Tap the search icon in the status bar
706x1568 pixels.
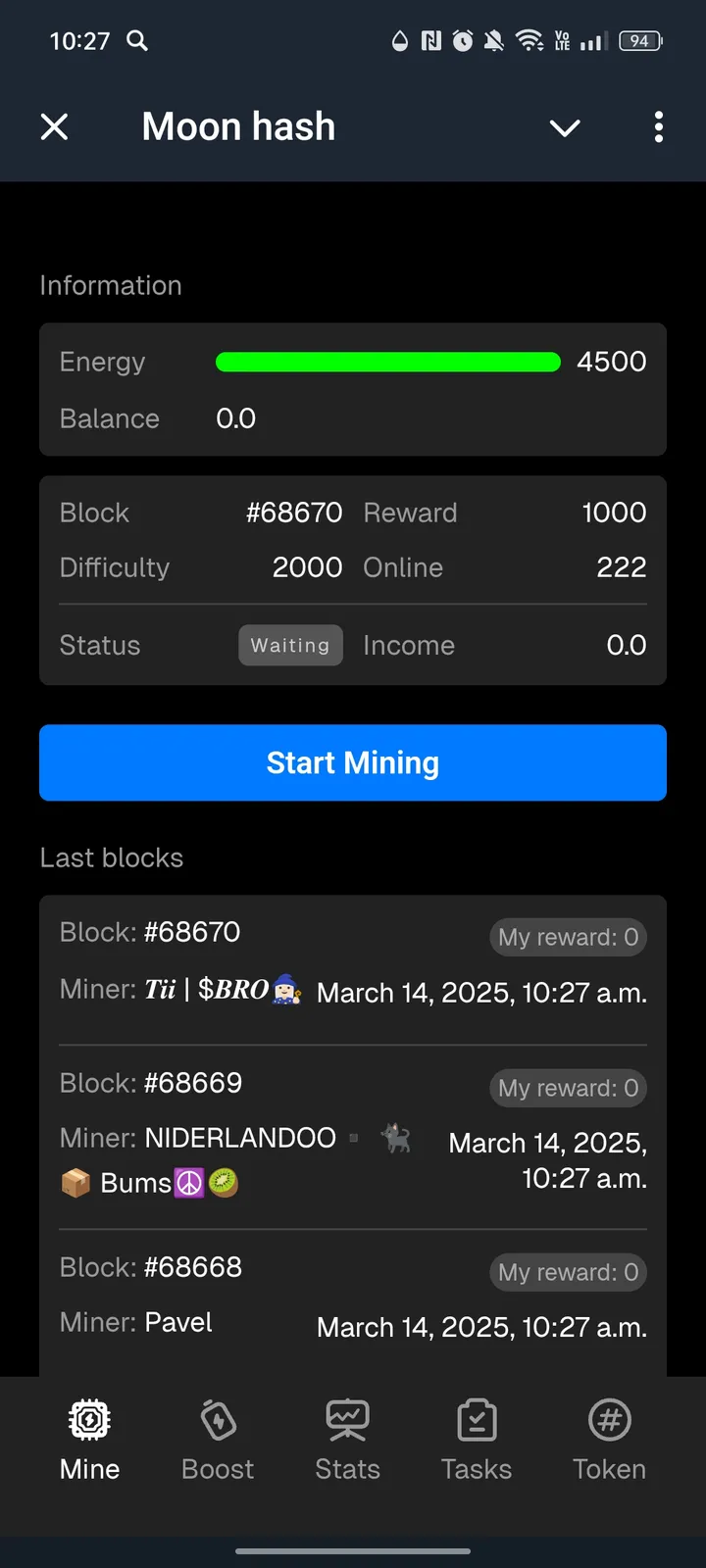click(137, 41)
